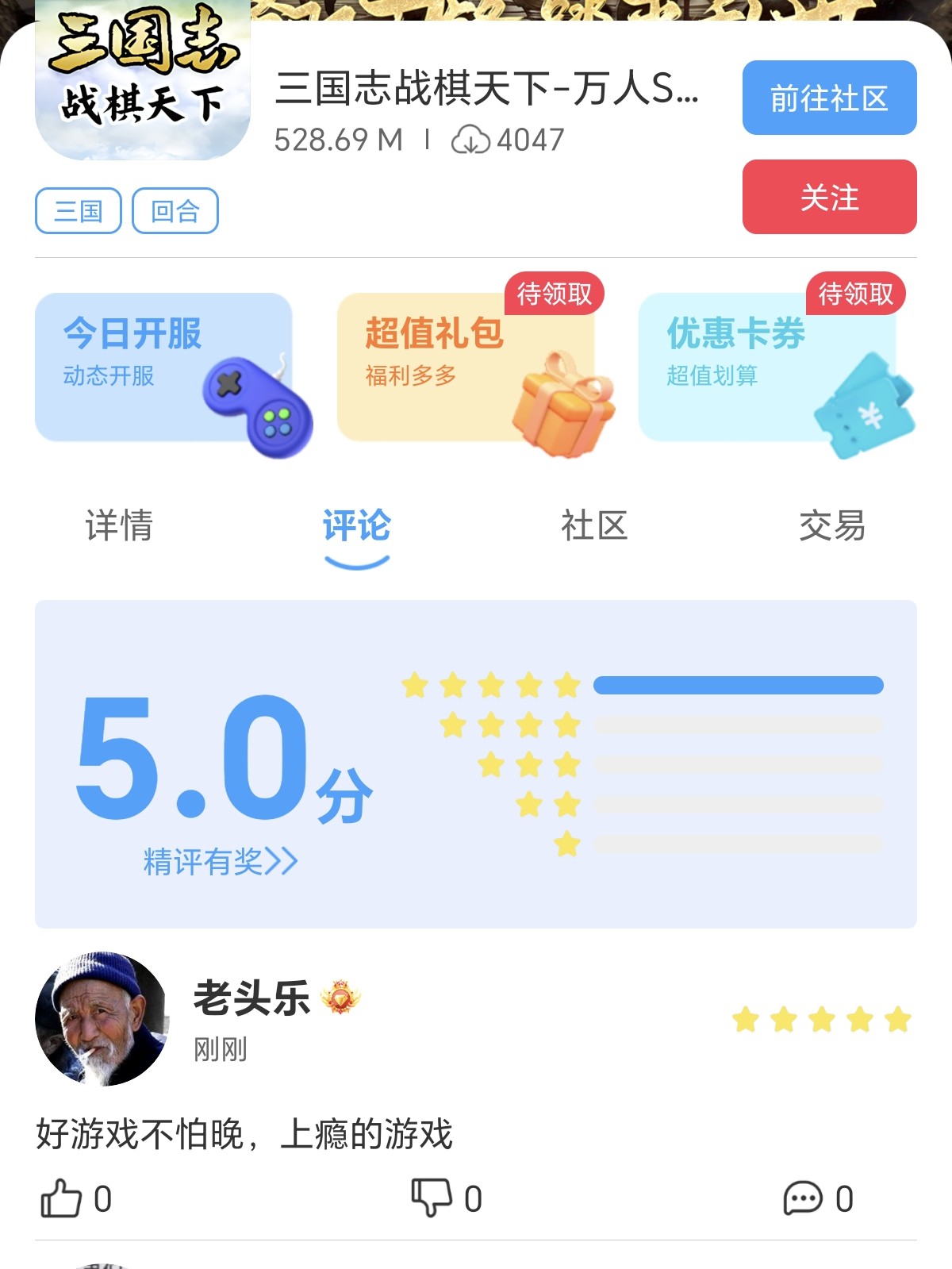
Task: Claim the 超值礼包 gift pack
Action: coord(466,367)
